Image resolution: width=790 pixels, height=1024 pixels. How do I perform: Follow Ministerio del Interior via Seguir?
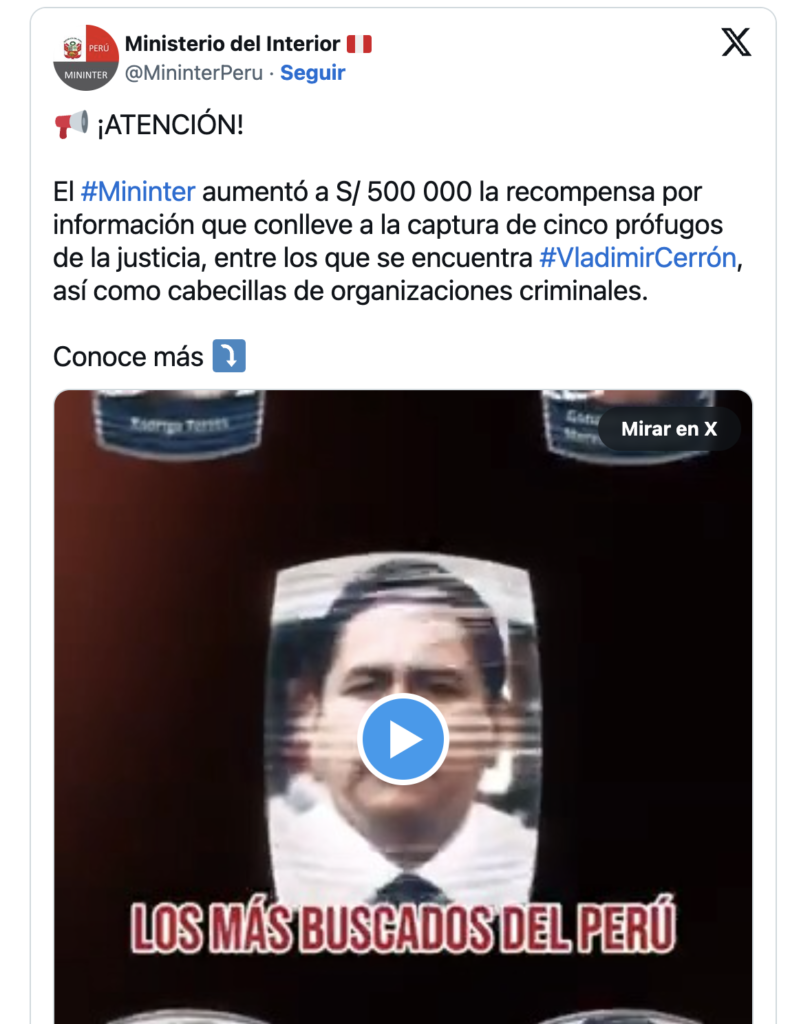(312, 73)
